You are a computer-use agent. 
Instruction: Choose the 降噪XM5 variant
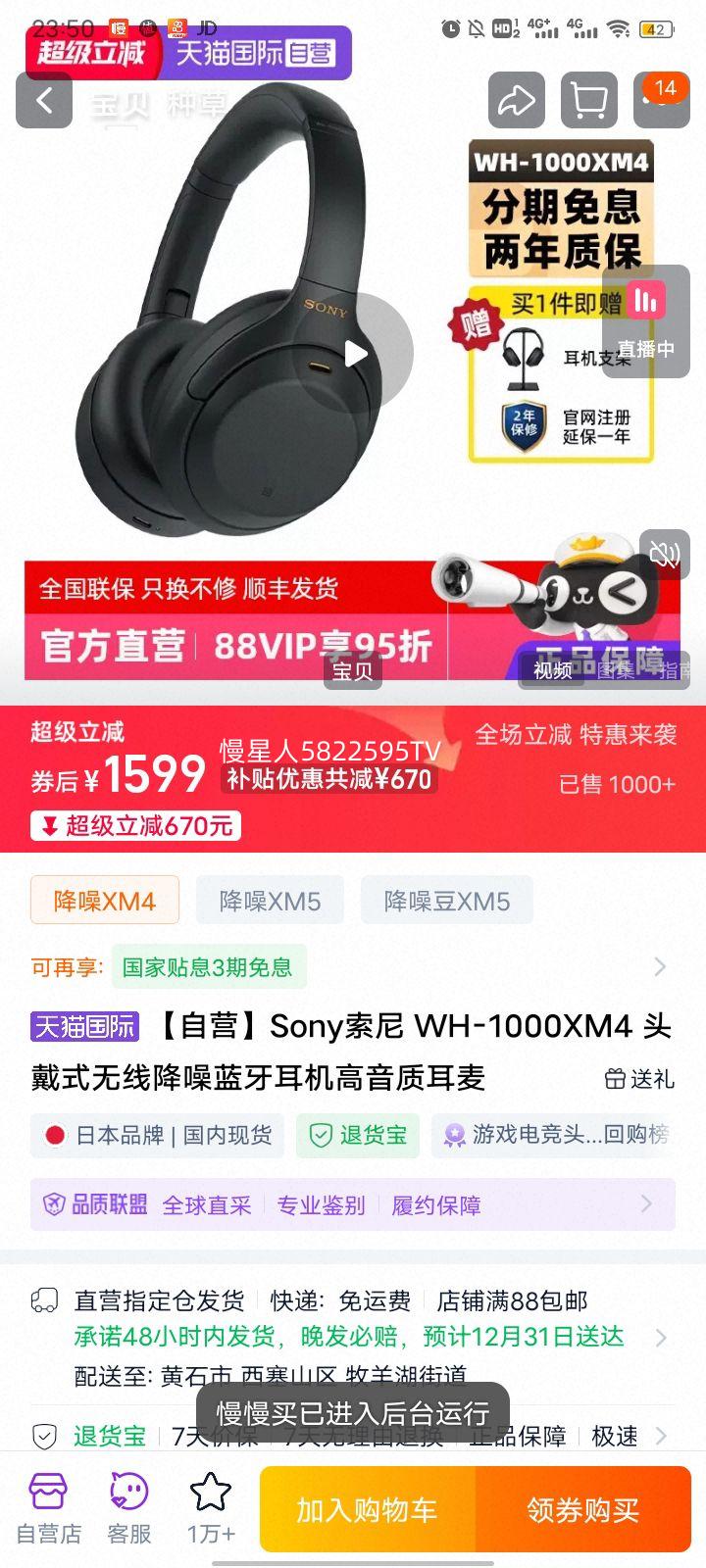270,901
